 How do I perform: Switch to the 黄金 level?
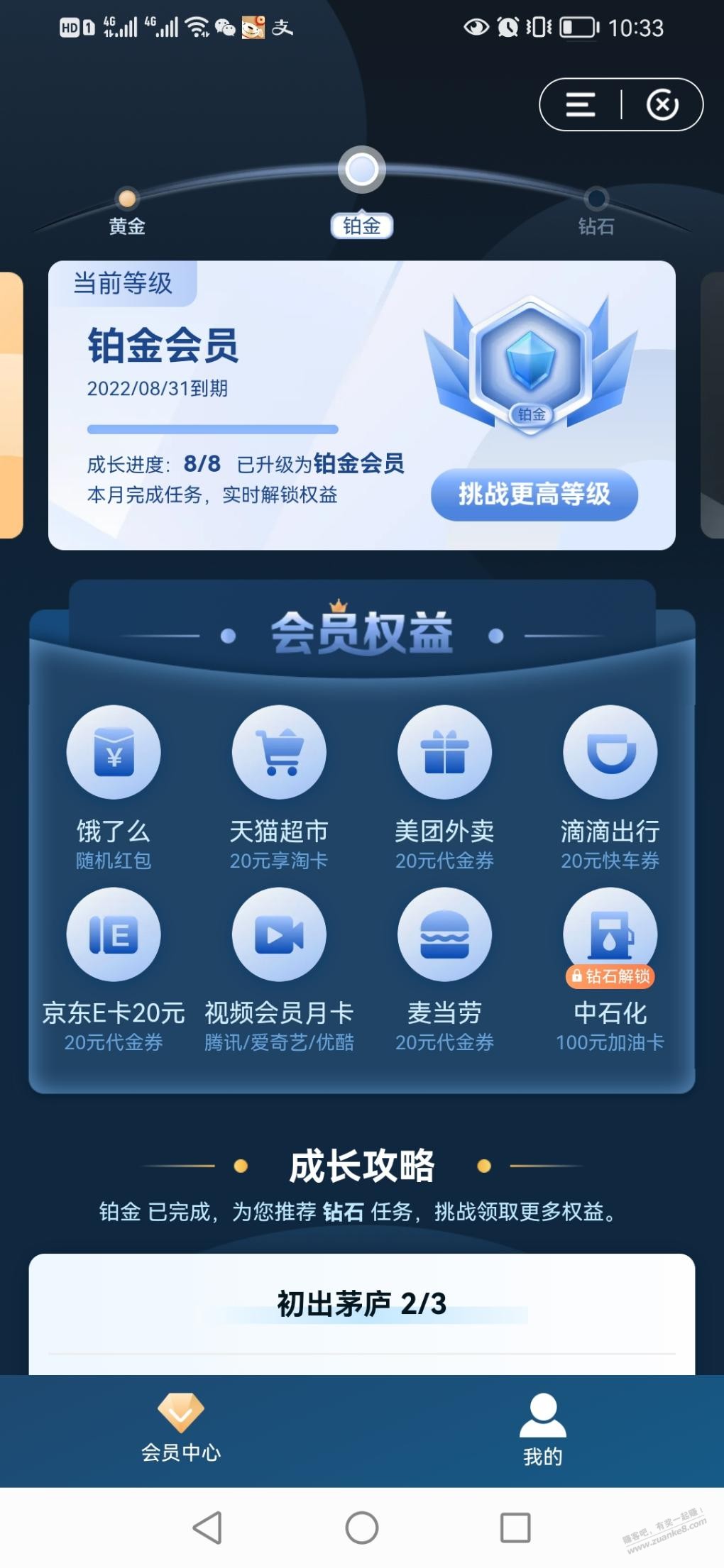tap(127, 212)
